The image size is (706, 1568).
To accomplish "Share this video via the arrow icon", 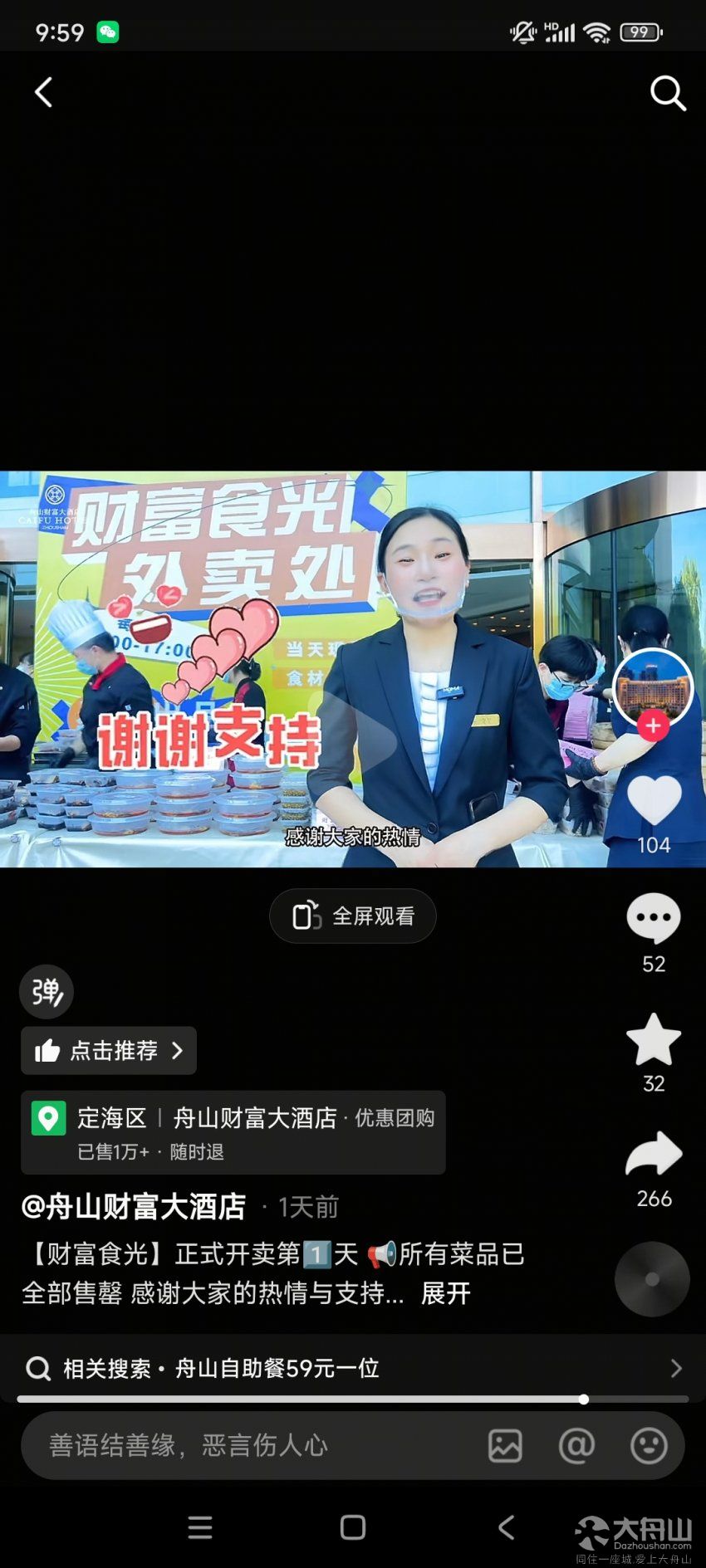I will coord(654,1155).
